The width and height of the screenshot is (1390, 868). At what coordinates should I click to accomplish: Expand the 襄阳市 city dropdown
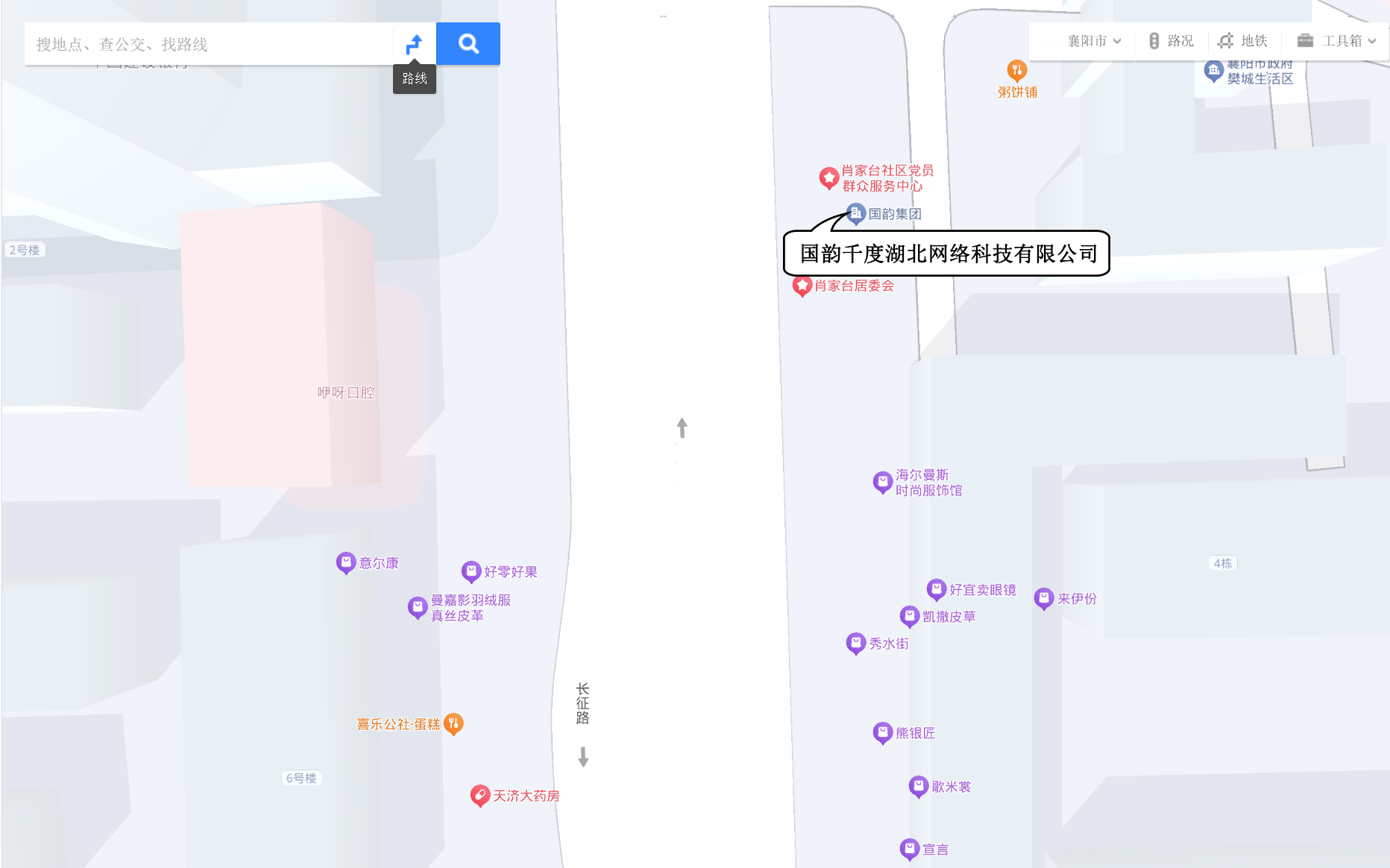click(x=1093, y=41)
